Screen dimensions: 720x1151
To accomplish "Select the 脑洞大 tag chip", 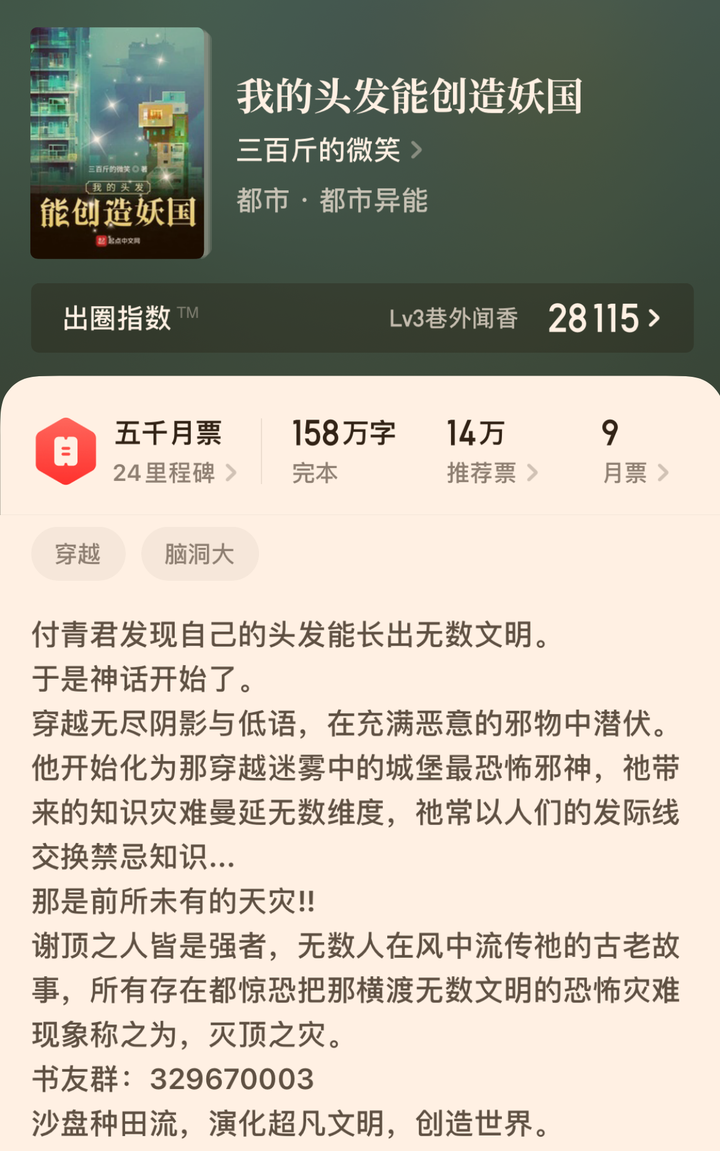I will (200, 553).
